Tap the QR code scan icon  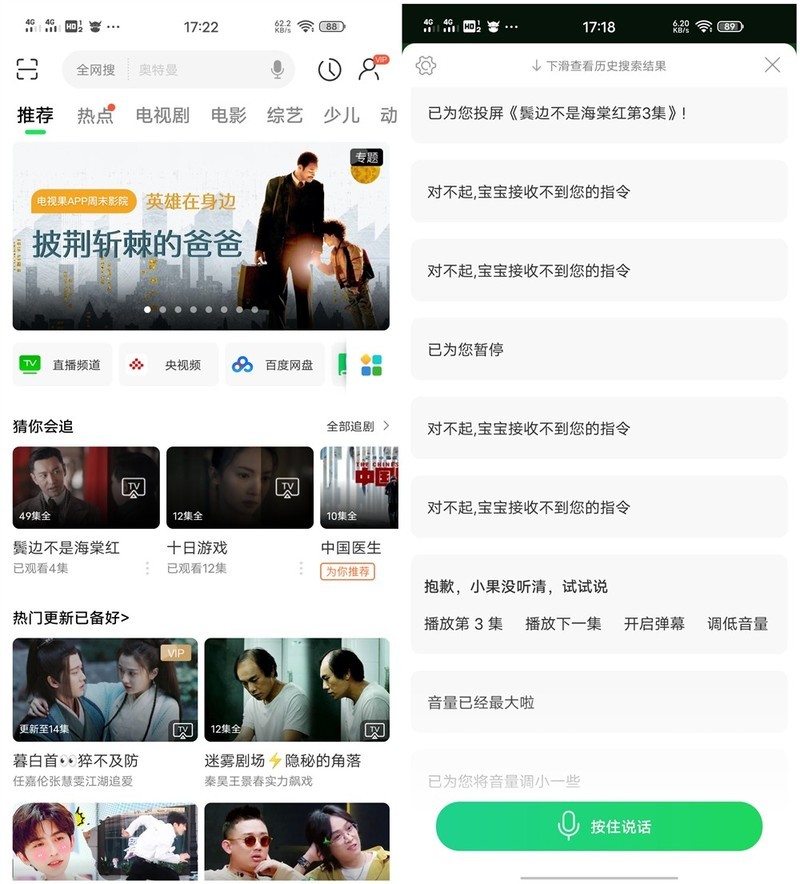[26, 70]
